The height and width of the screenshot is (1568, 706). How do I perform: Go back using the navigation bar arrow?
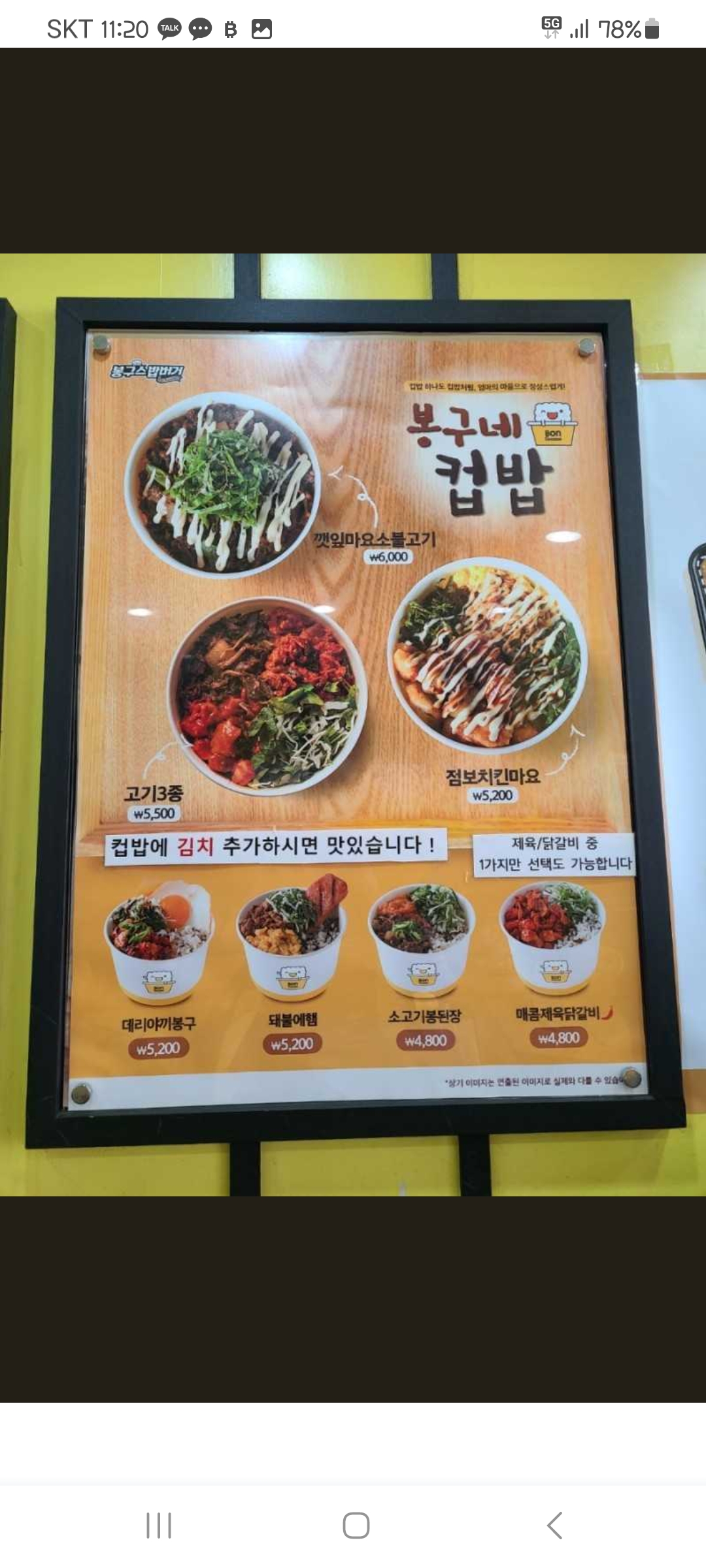554,1526
